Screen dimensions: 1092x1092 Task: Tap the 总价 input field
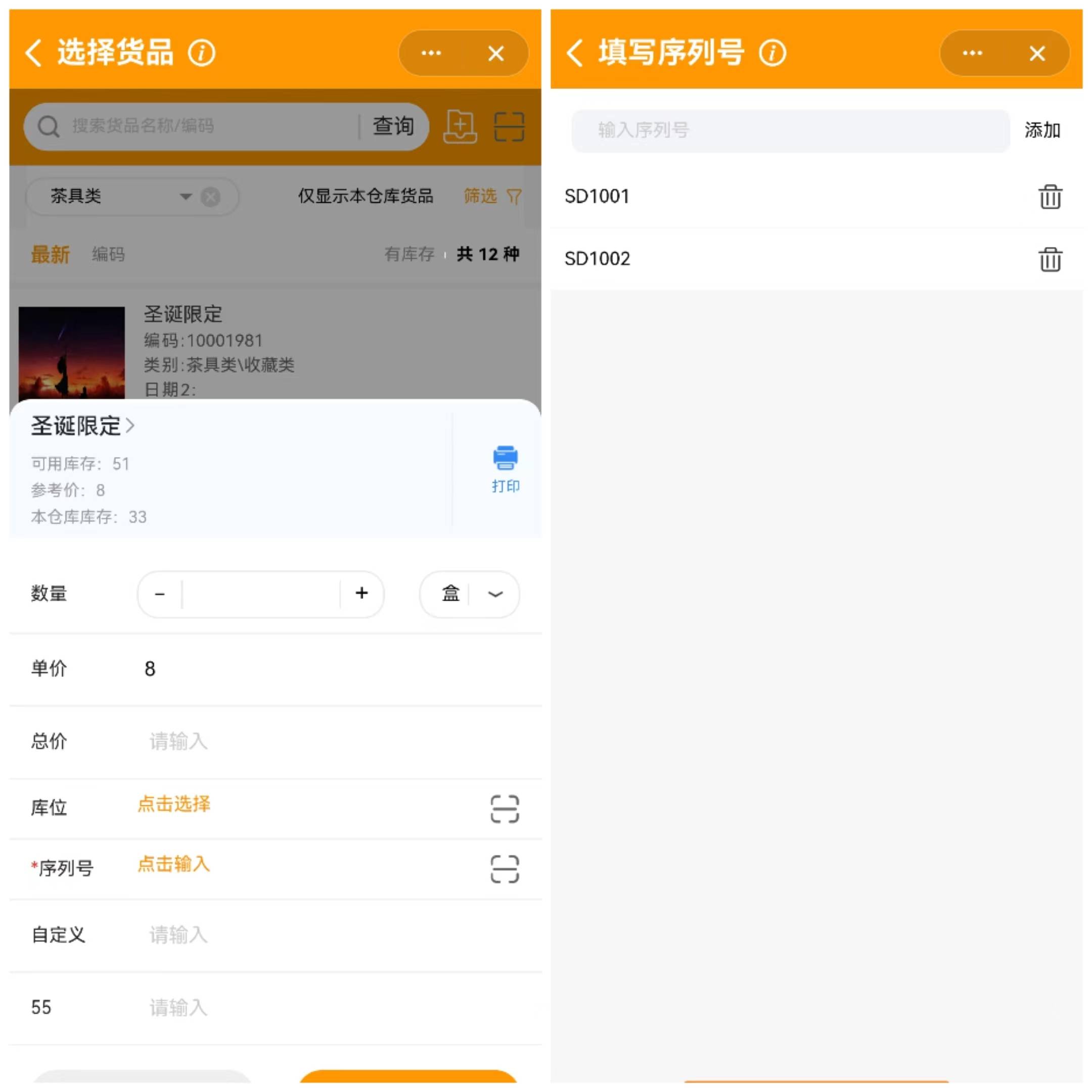pyautogui.click(x=283, y=741)
